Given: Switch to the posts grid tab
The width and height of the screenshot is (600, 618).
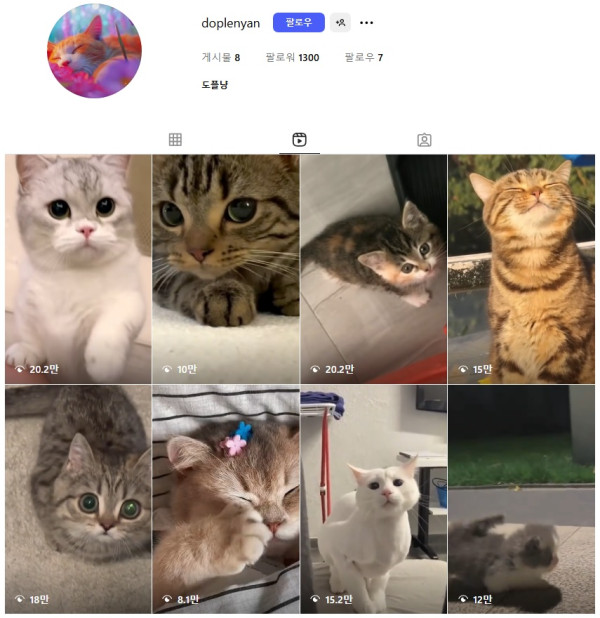Looking at the screenshot, I should [175, 140].
